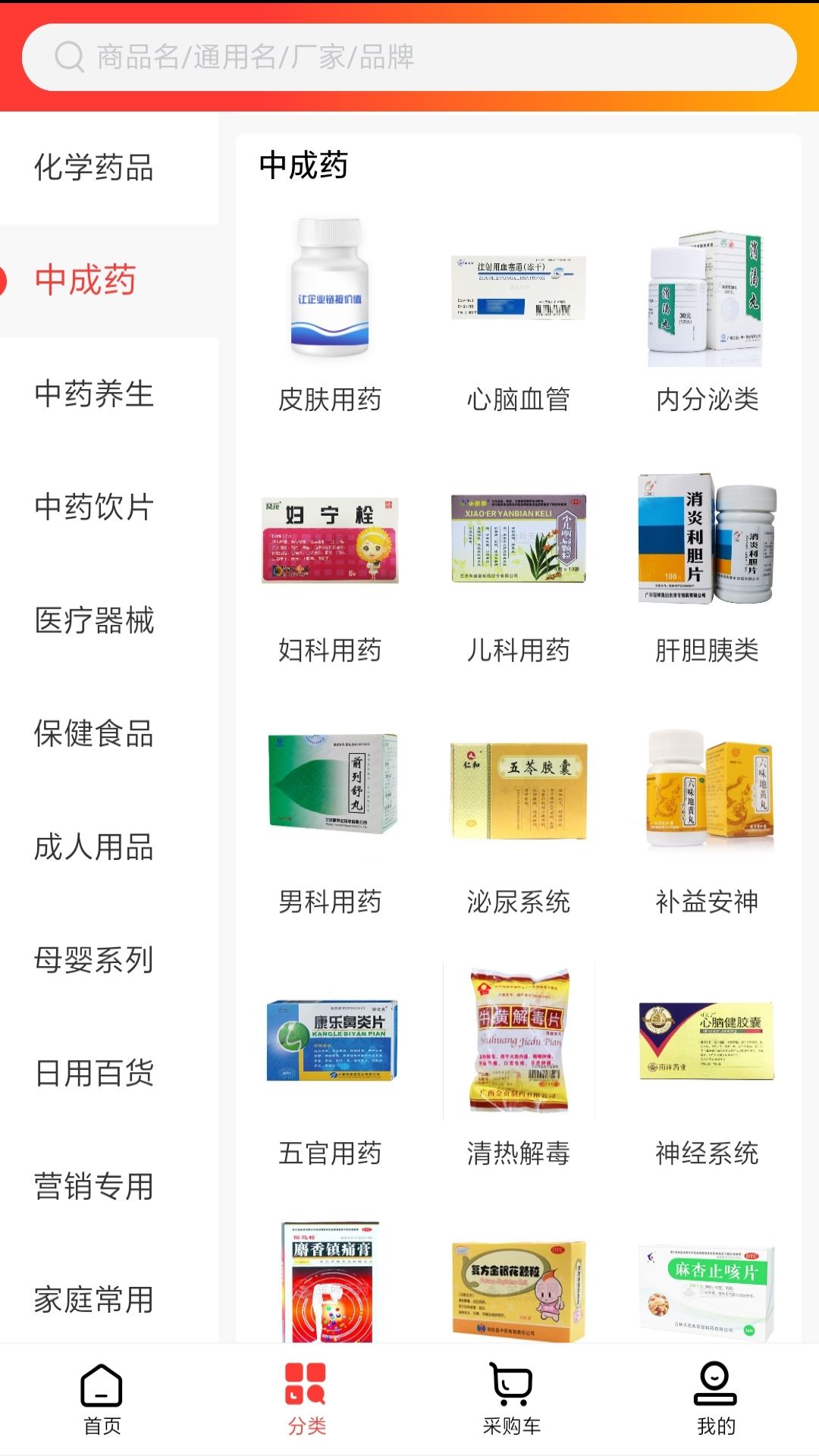This screenshot has height=1456, width=819.
Task: Browse 肝胆胰类 medicines
Action: [x=707, y=569]
